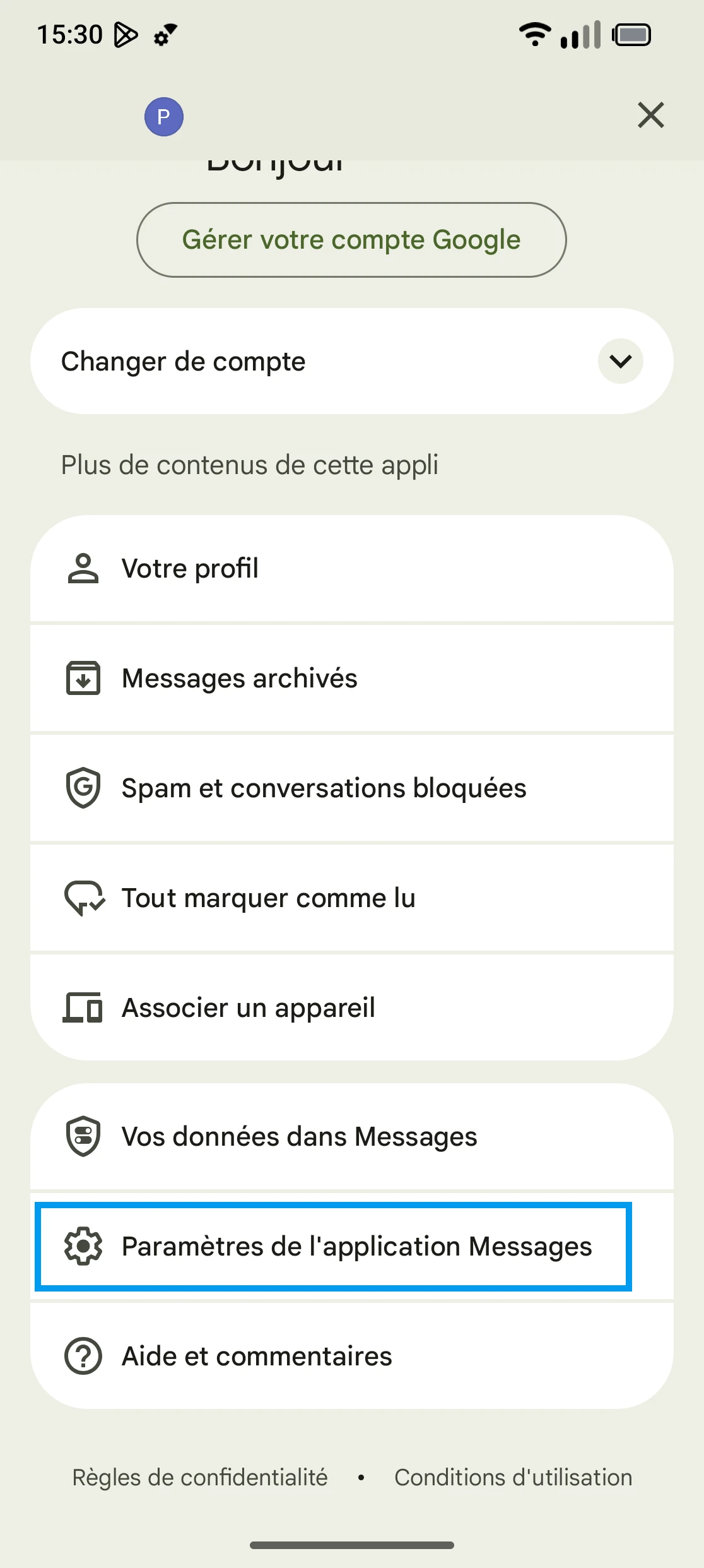704x1568 pixels.
Task: Expand the Changer de compte section
Action: pyautogui.click(x=620, y=361)
